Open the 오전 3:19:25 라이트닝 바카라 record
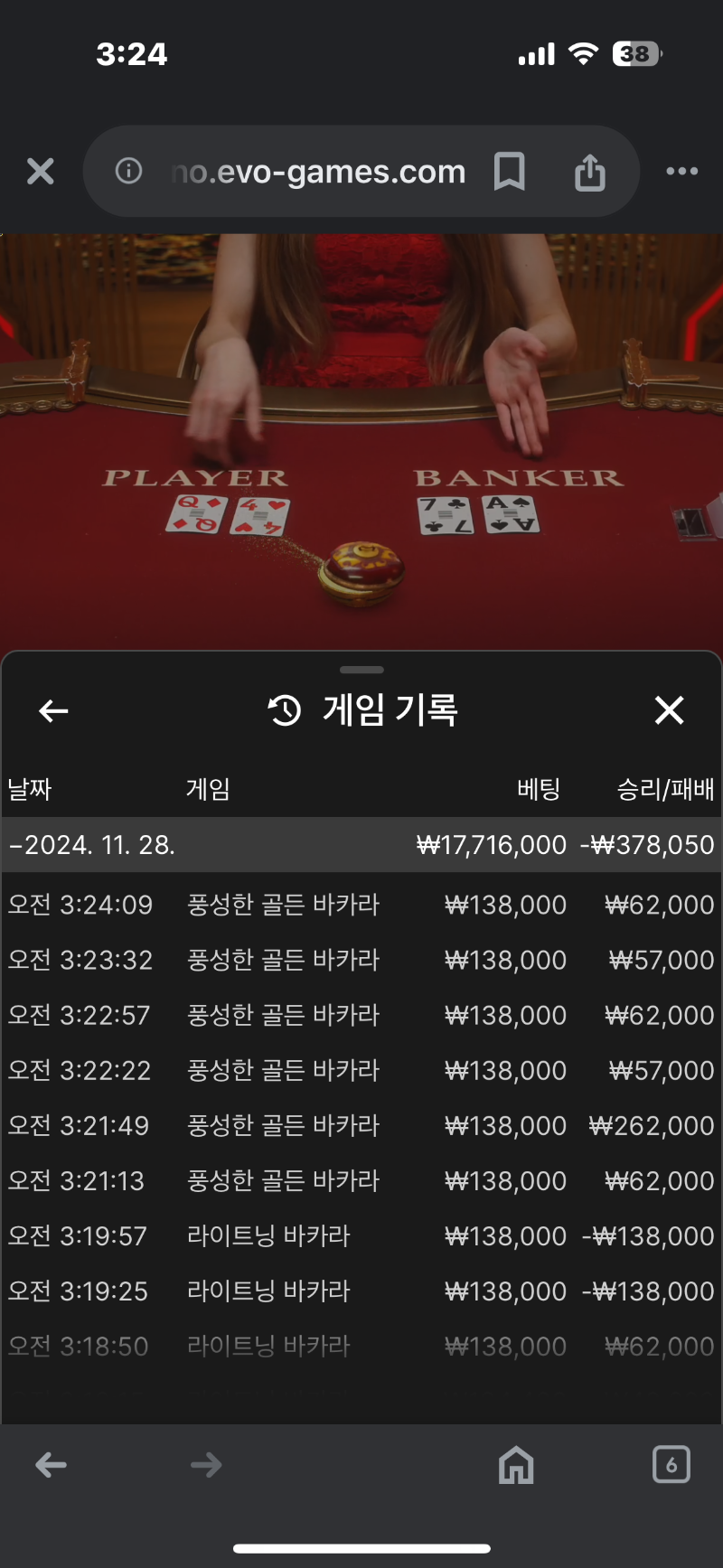The height and width of the screenshot is (1568, 723). click(361, 1291)
